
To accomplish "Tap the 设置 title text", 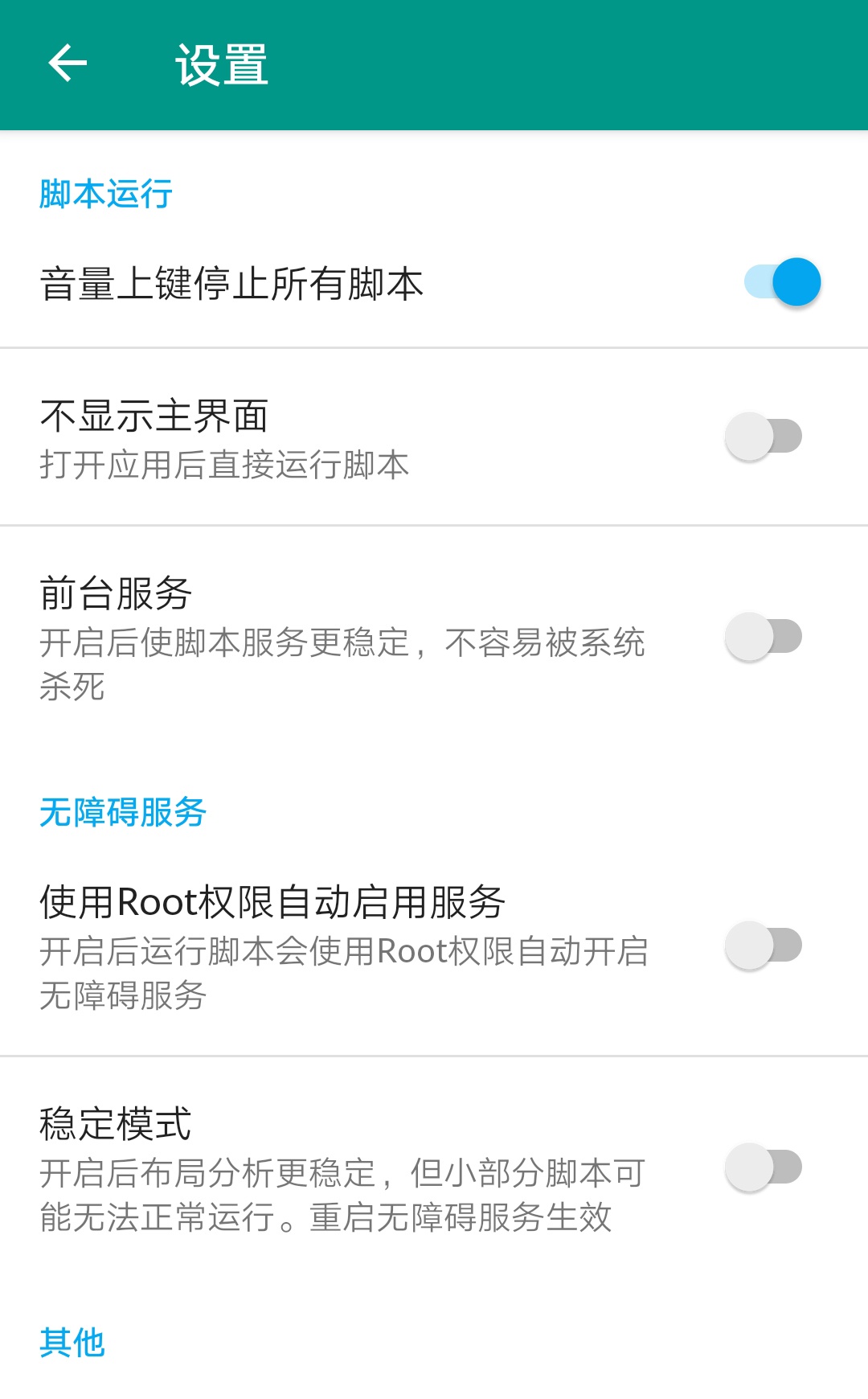I will click(x=221, y=68).
